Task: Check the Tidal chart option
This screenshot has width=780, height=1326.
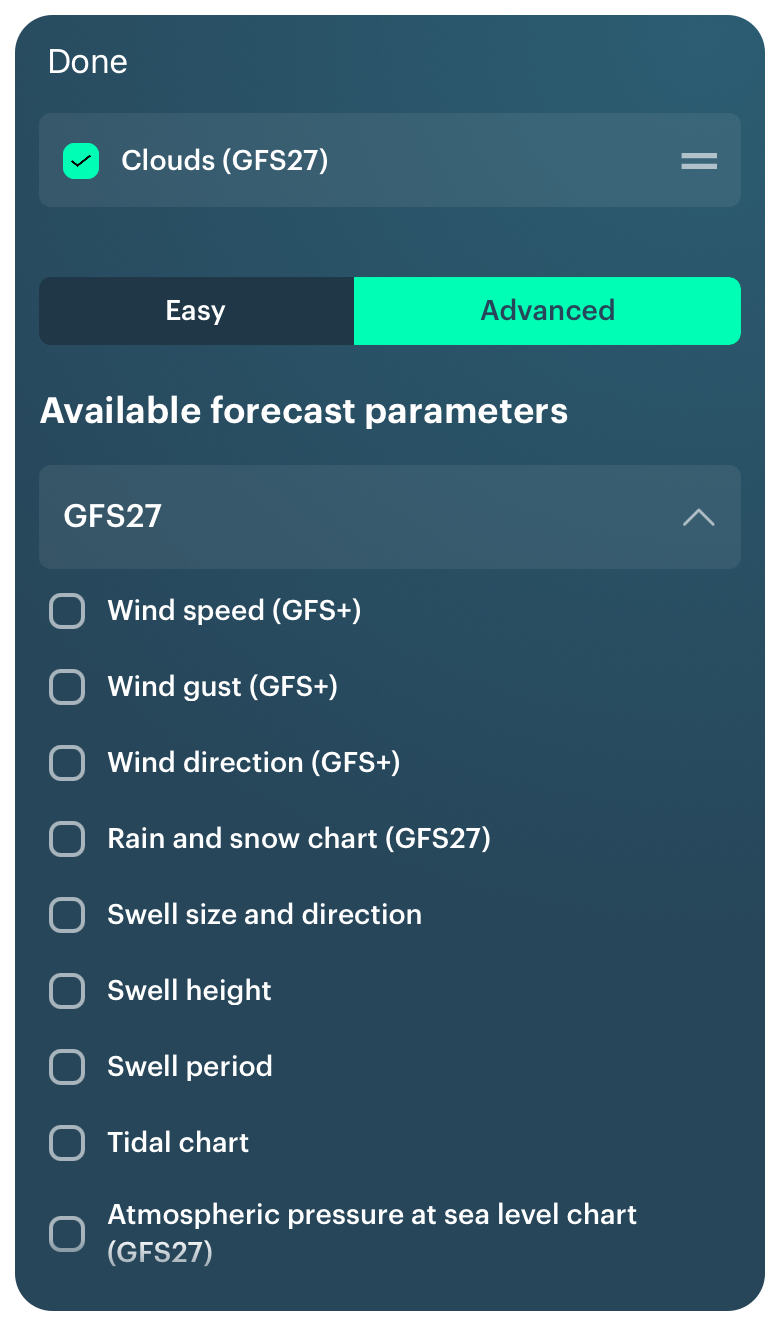Action: tap(67, 1143)
